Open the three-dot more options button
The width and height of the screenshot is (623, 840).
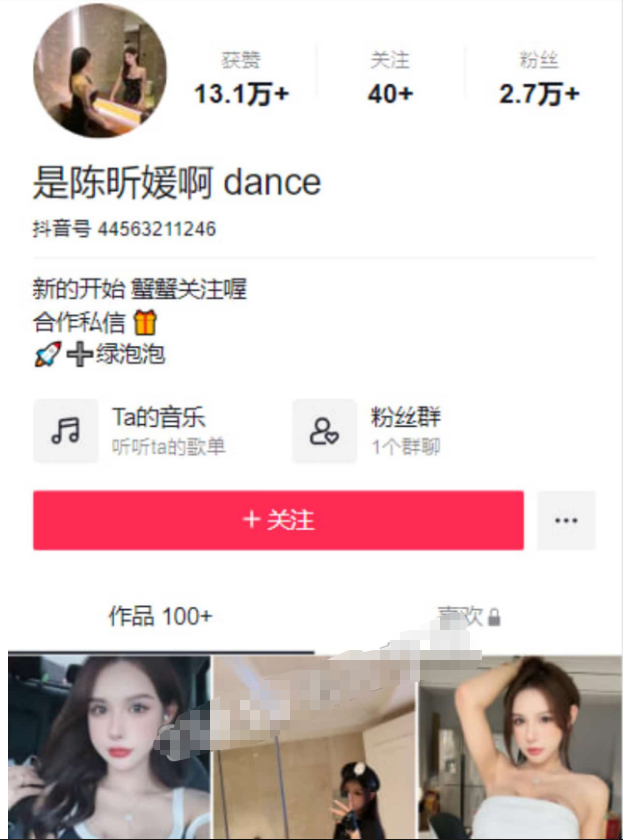click(566, 520)
